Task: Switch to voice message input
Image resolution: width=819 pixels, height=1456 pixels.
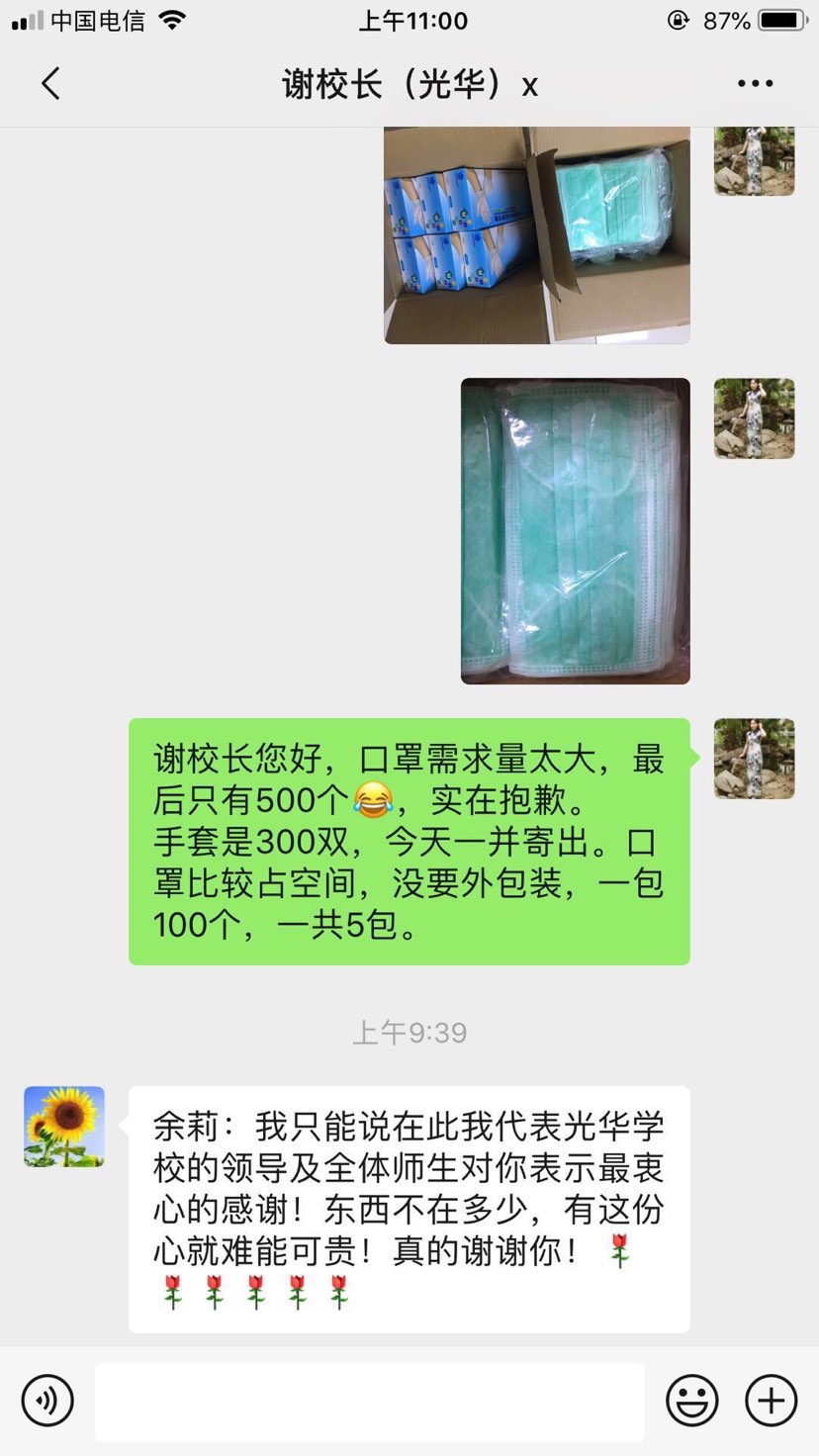Action: tap(47, 1401)
